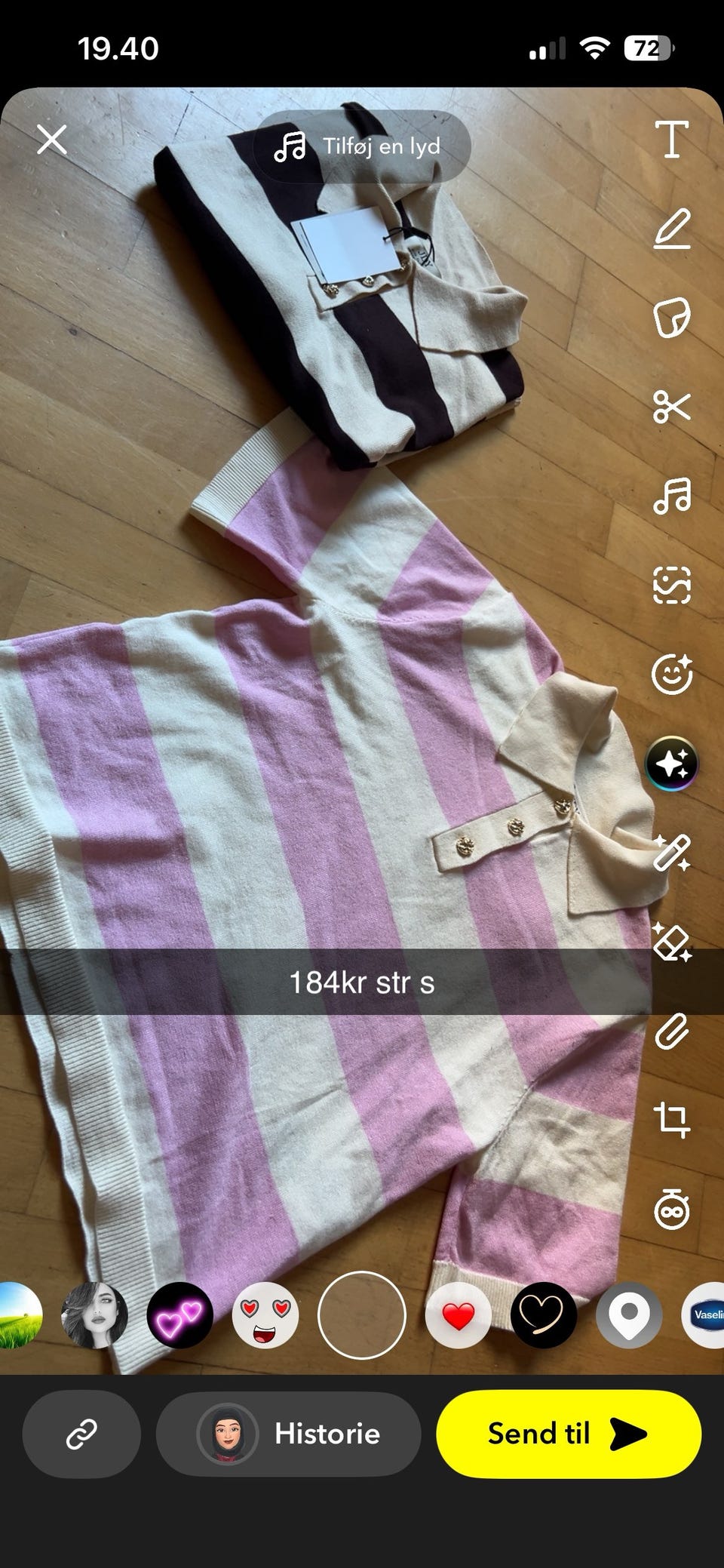
Task: Select the location pin filter
Action: 629,1315
